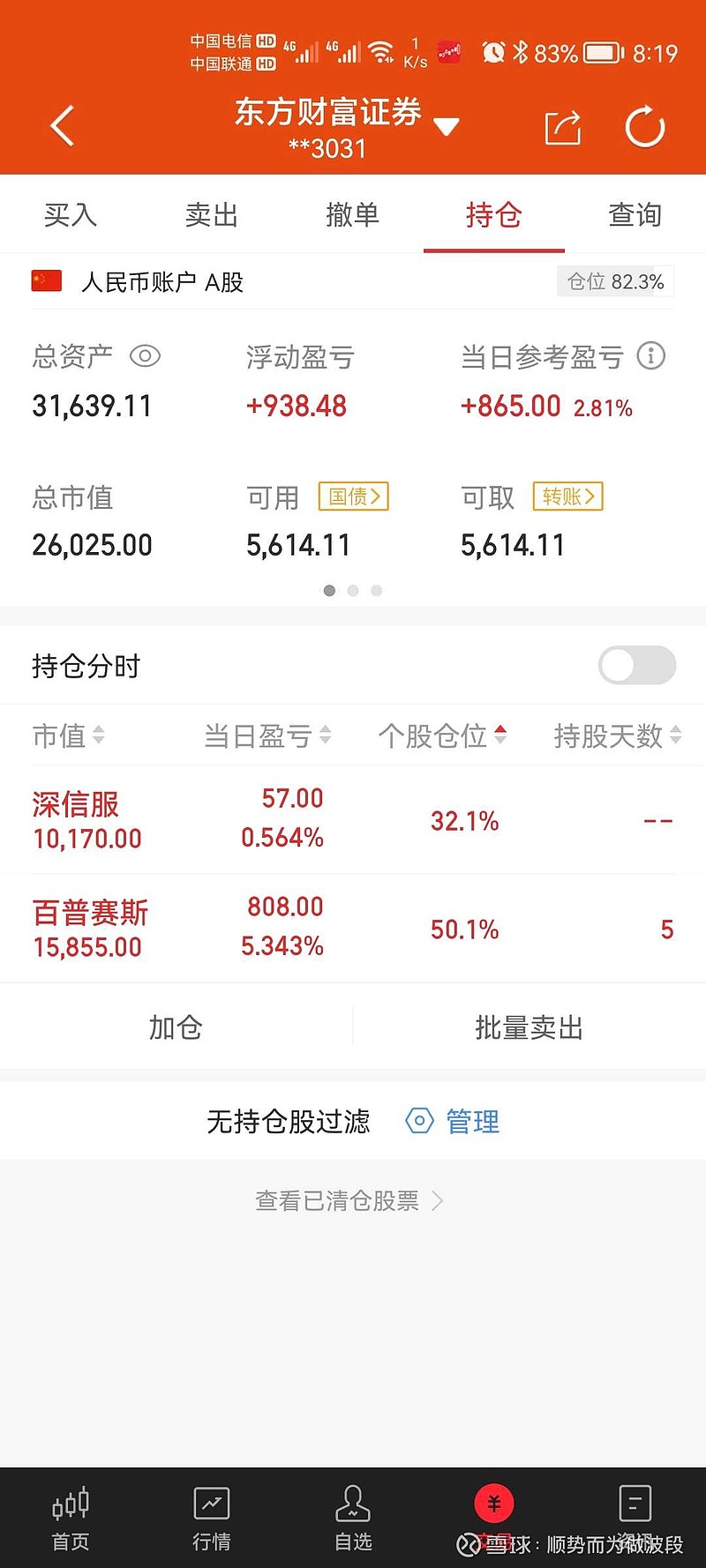The width and height of the screenshot is (706, 1568).
Task: View 查看已清仓股票 list
Action: pos(349,1201)
